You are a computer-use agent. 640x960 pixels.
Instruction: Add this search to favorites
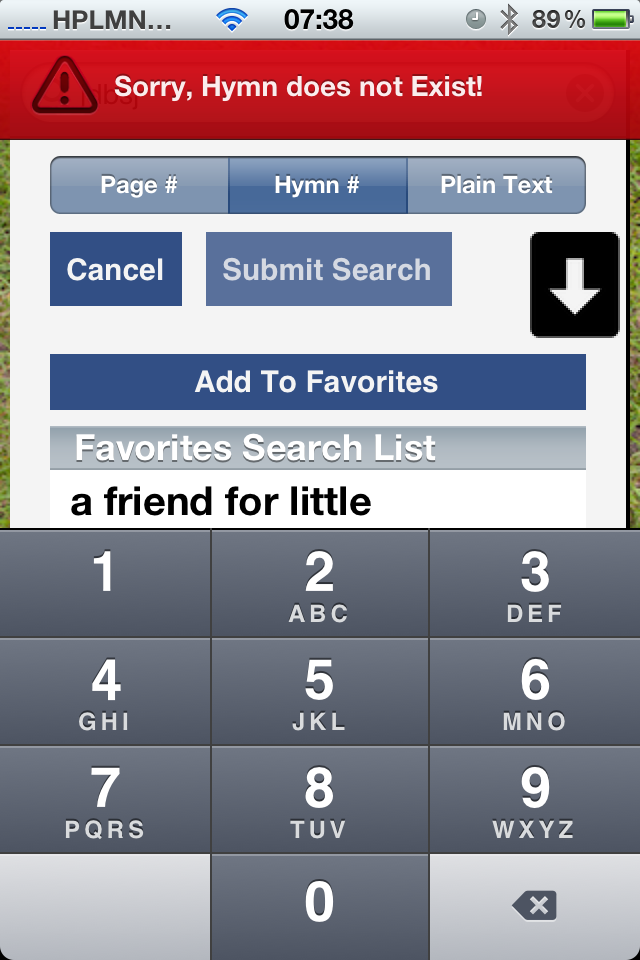317,382
